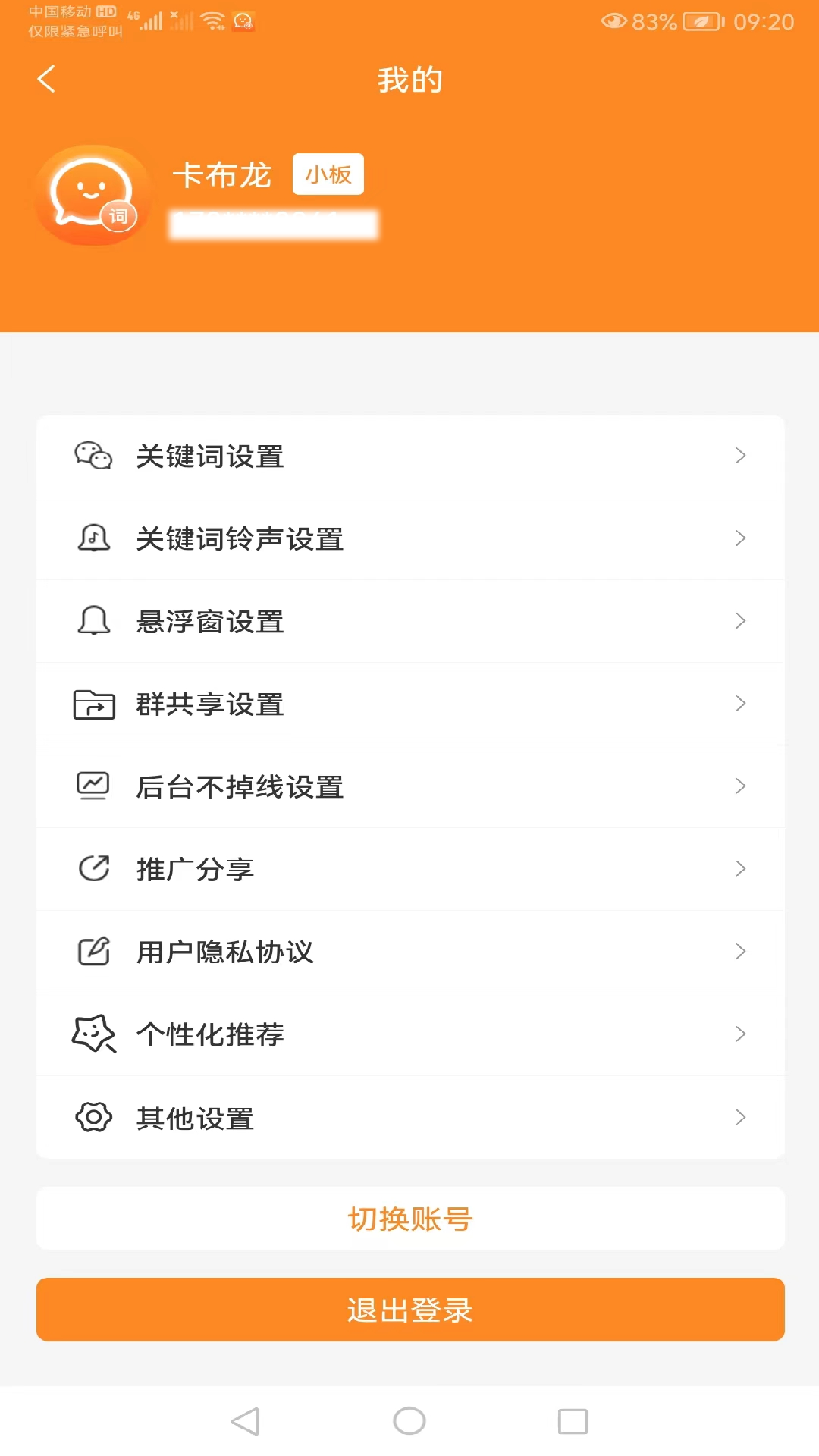819x1456 pixels.
Task: Open 群共享设置 group sharing settings
Action: point(409,704)
